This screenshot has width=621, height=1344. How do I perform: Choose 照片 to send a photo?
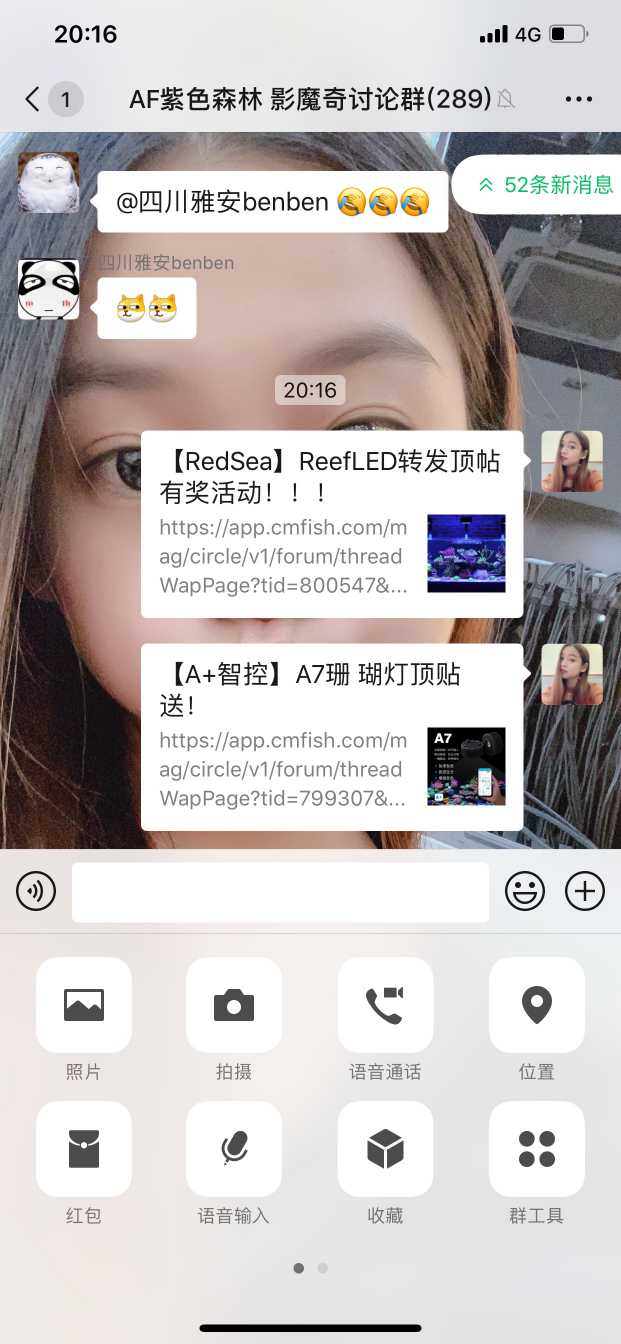84,1005
